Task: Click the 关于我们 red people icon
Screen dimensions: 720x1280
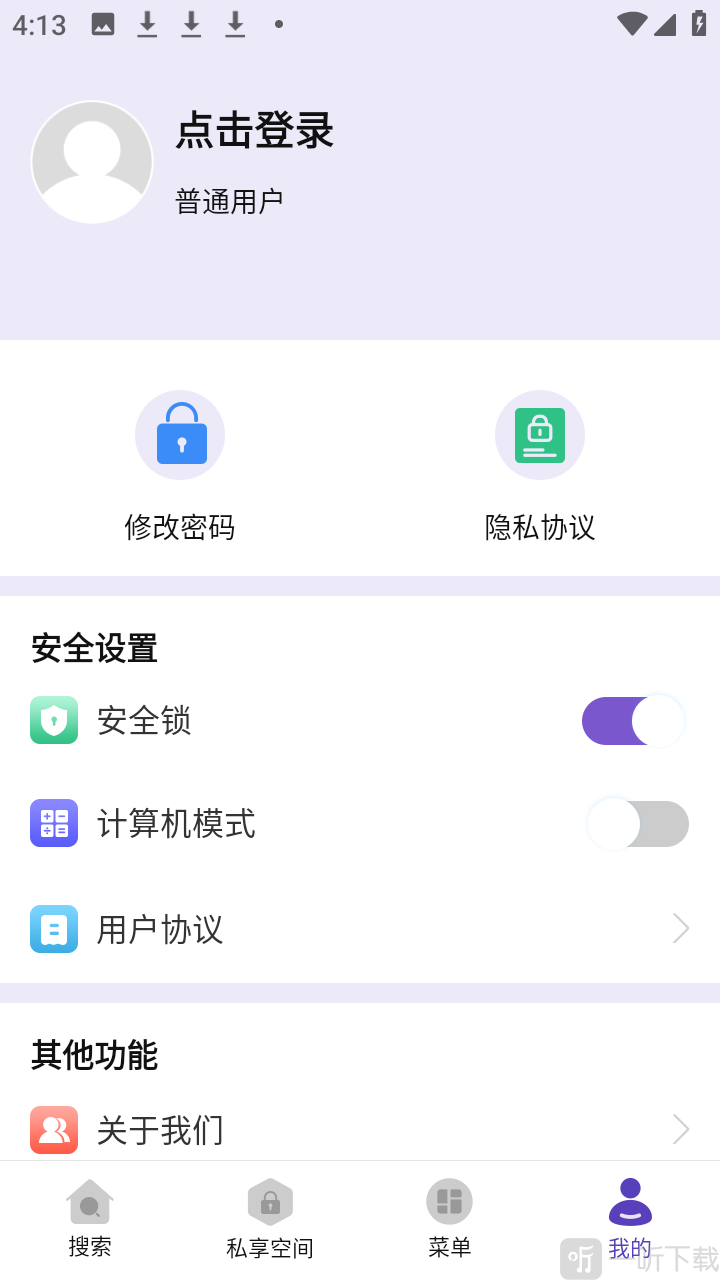Action: 54,1129
